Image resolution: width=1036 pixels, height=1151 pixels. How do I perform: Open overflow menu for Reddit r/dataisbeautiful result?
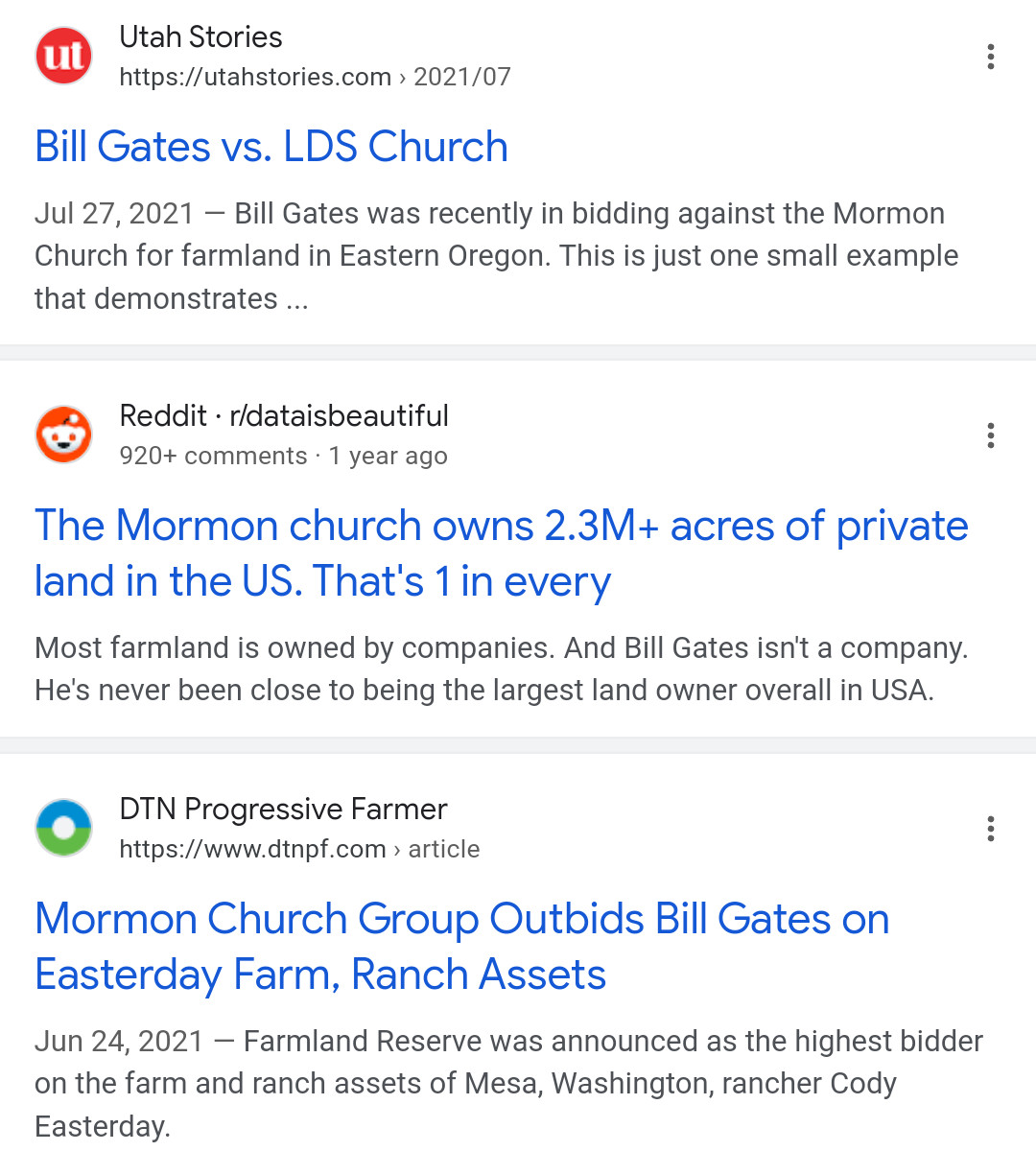(x=990, y=435)
